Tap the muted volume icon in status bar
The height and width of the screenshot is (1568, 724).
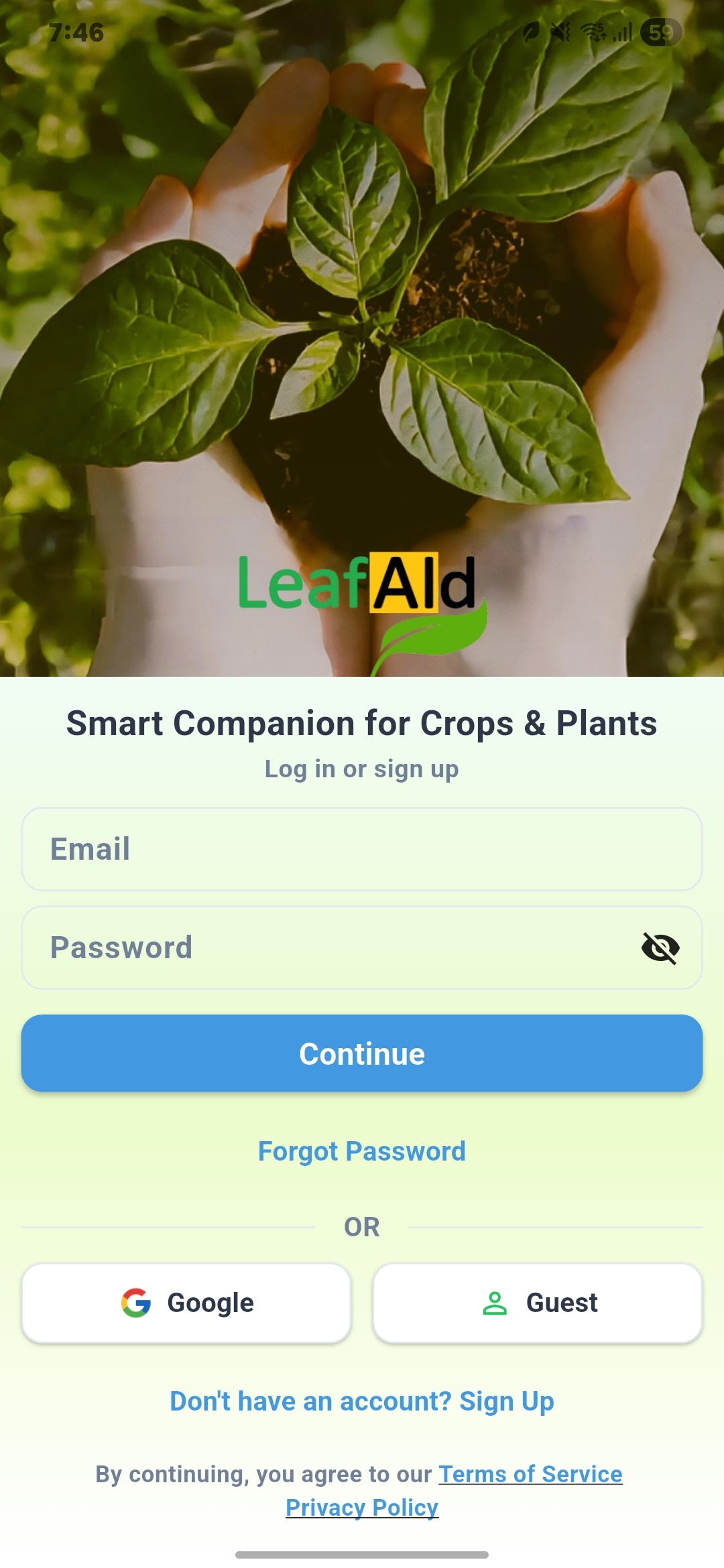560,31
